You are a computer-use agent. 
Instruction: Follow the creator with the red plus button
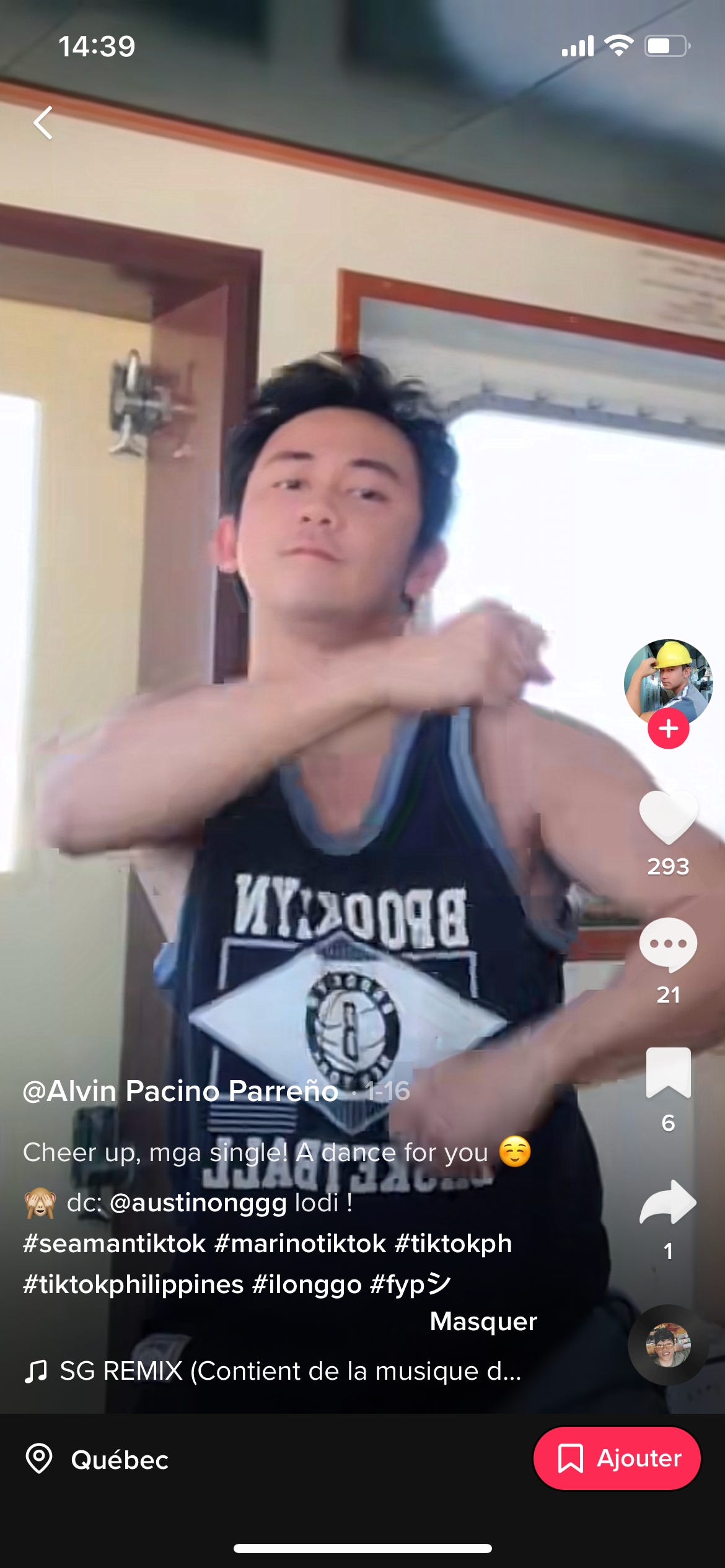click(x=670, y=730)
